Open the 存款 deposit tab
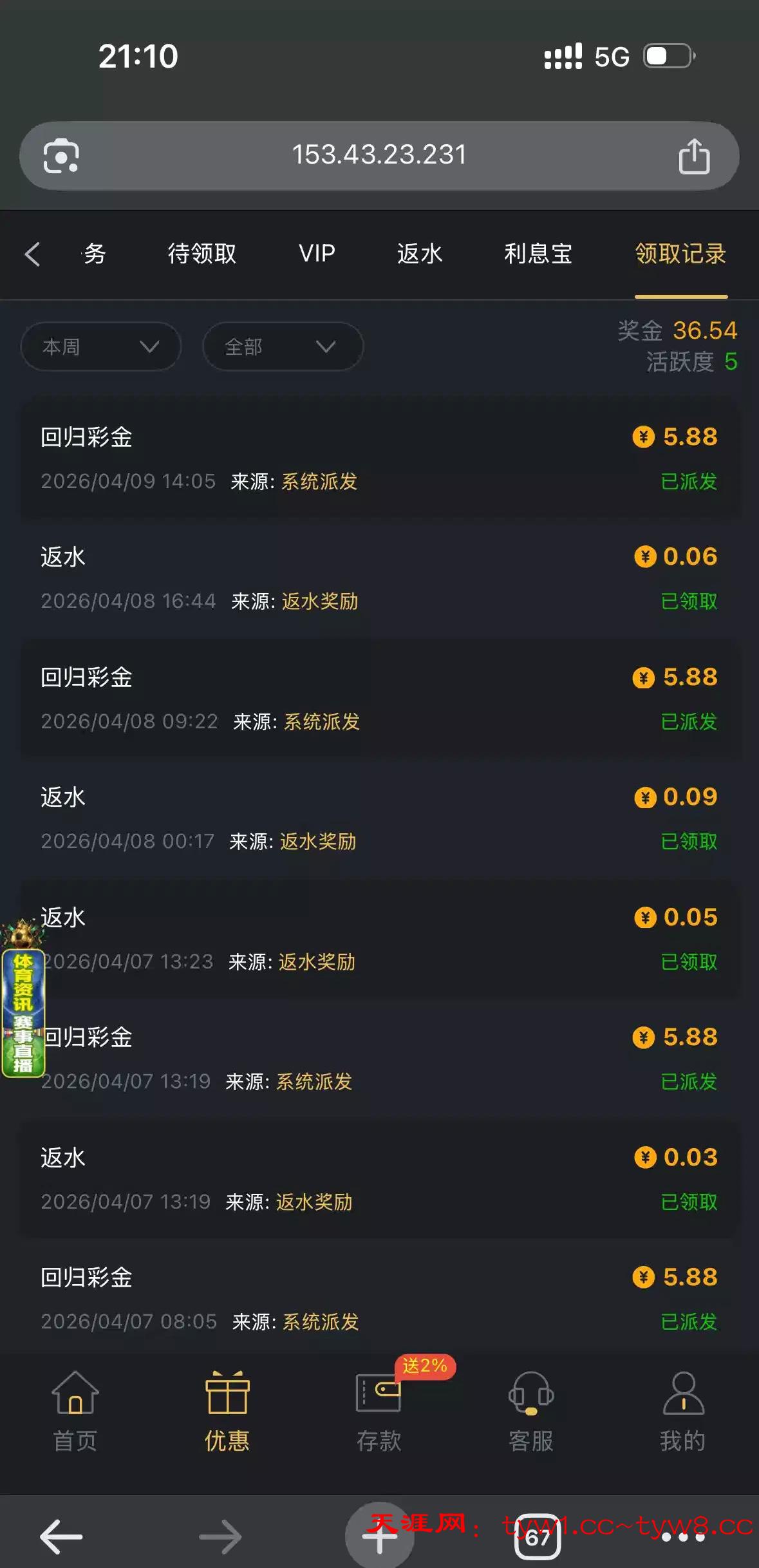Image resolution: width=759 pixels, height=1568 pixels. pos(379,1412)
